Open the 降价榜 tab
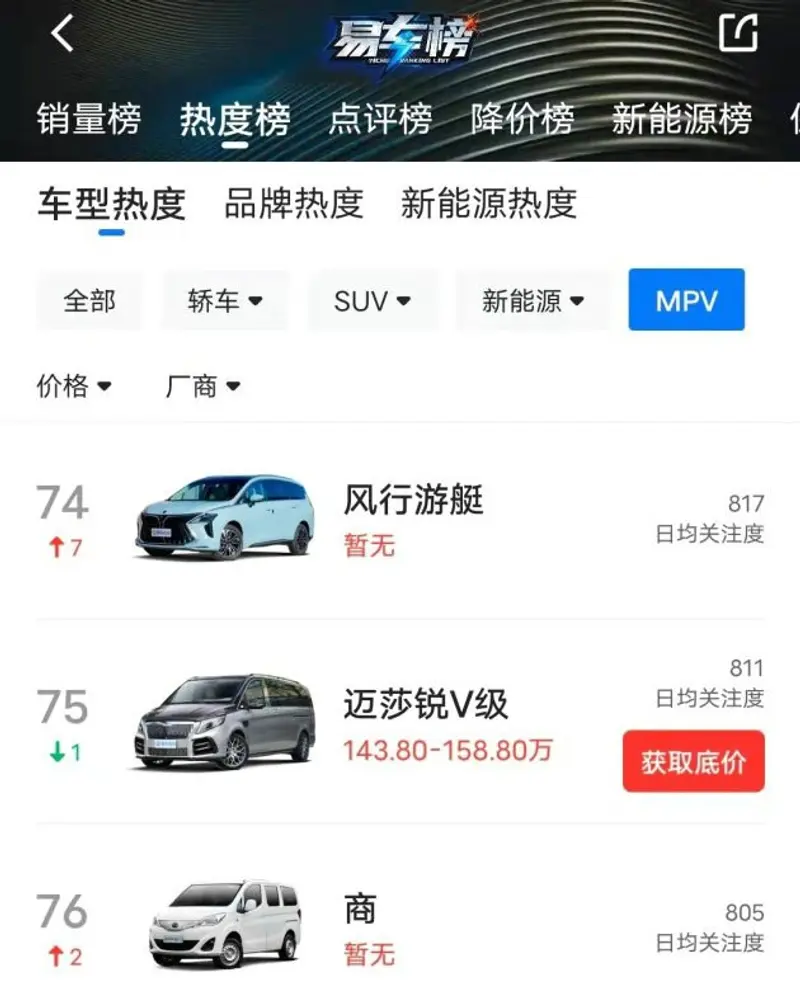Viewport: 800px width, 1006px height. click(522, 119)
